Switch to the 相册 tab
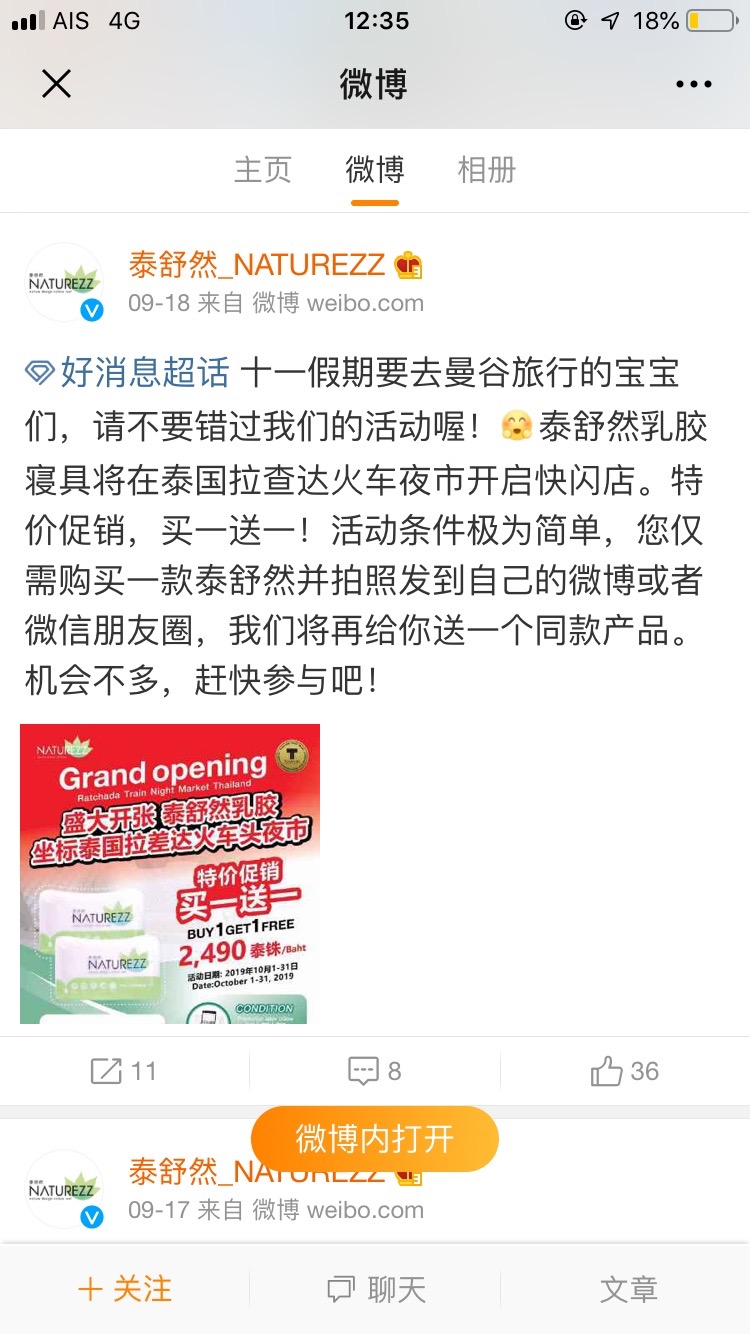Viewport: 750px width, 1334px height. click(487, 169)
